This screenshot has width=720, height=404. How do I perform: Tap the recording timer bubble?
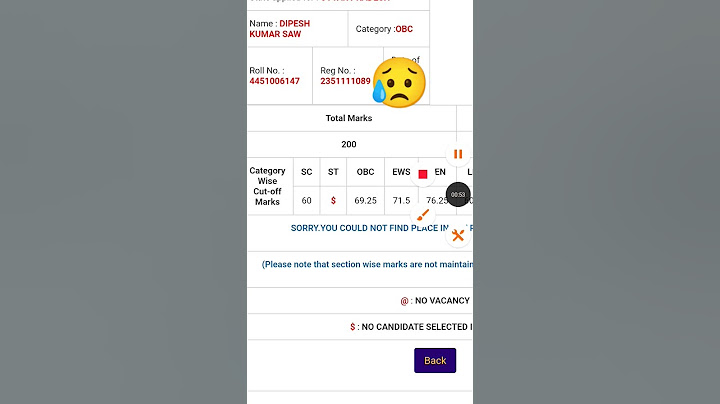pyautogui.click(x=458, y=194)
